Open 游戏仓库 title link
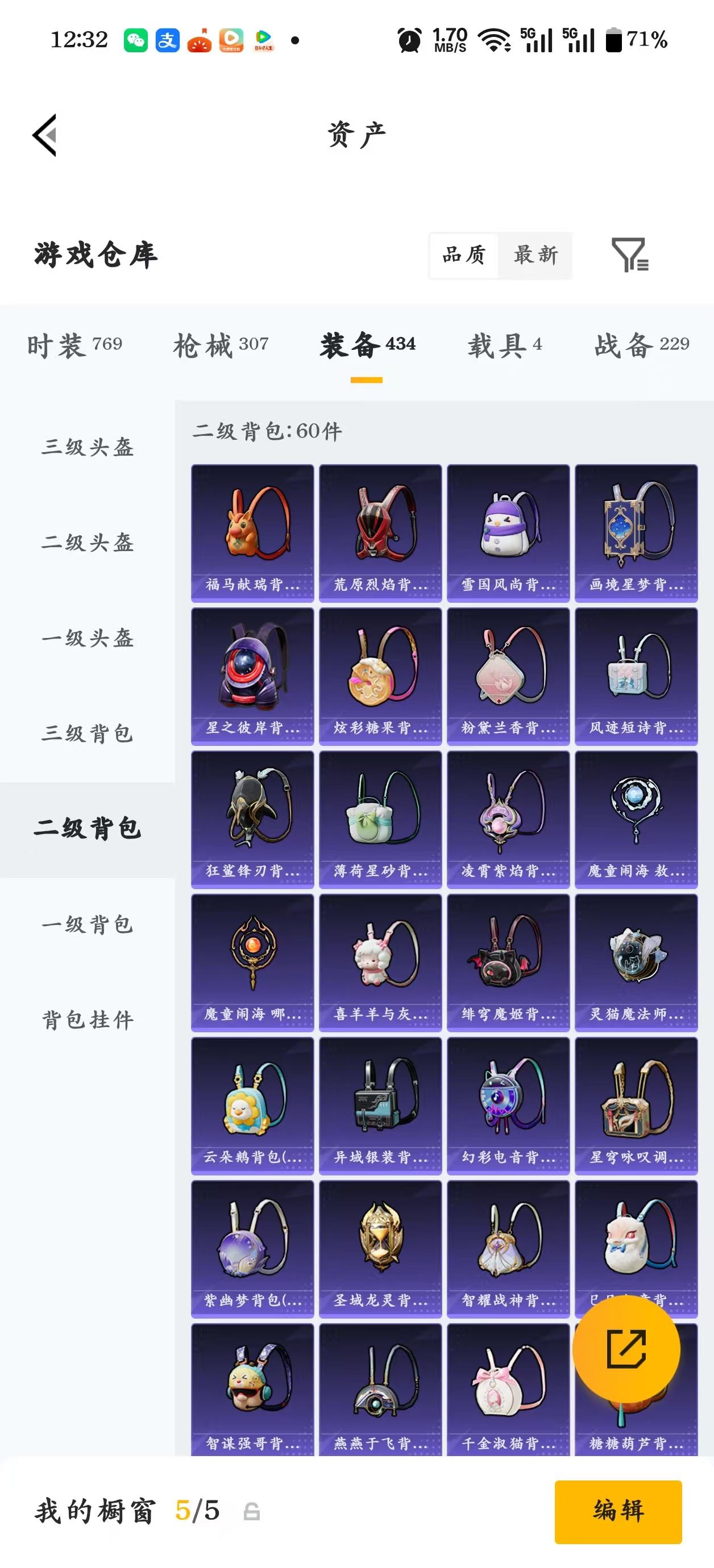This screenshot has height=1568, width=714. pyautogui.click(x=94, y=256)
